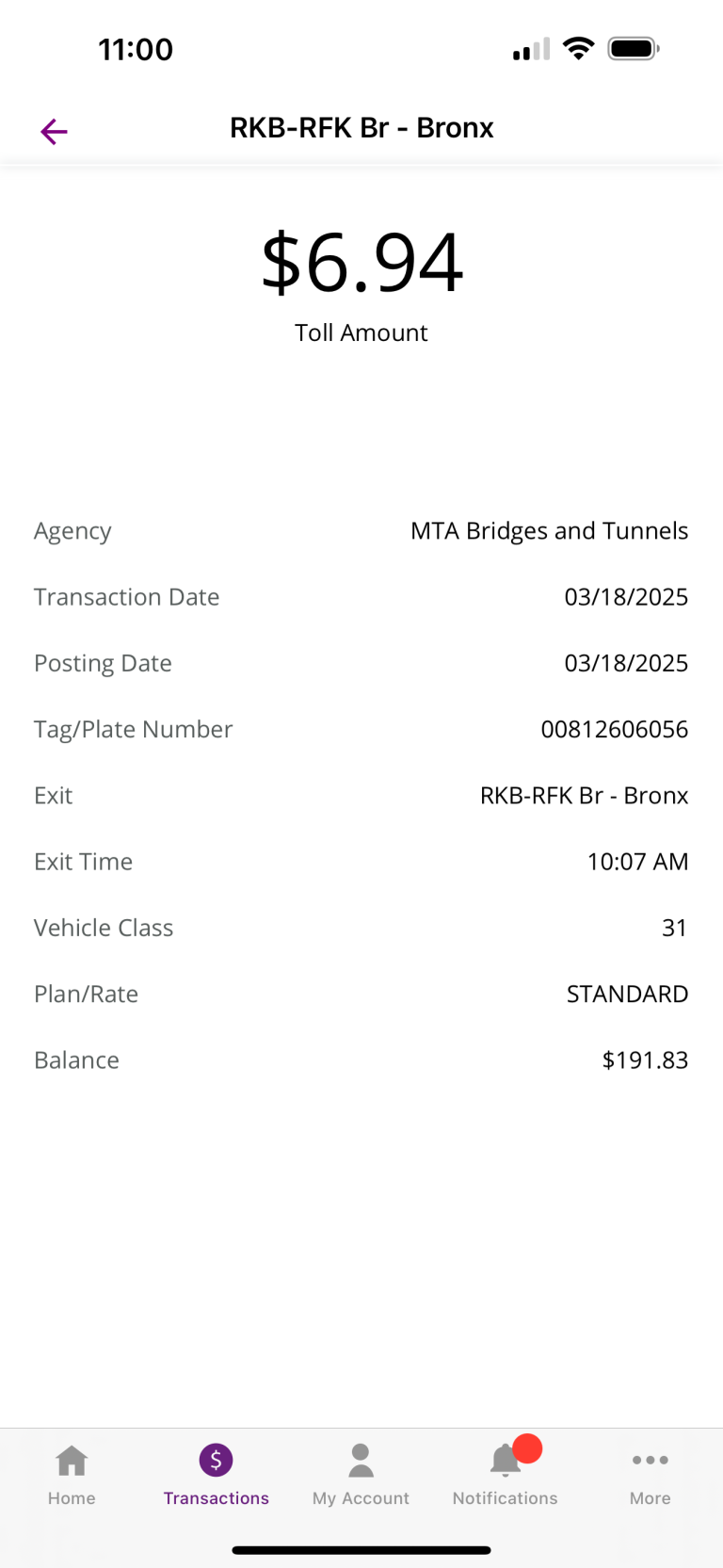Open the My Account tab
Screen dimensions: 723x1568
361,1475
